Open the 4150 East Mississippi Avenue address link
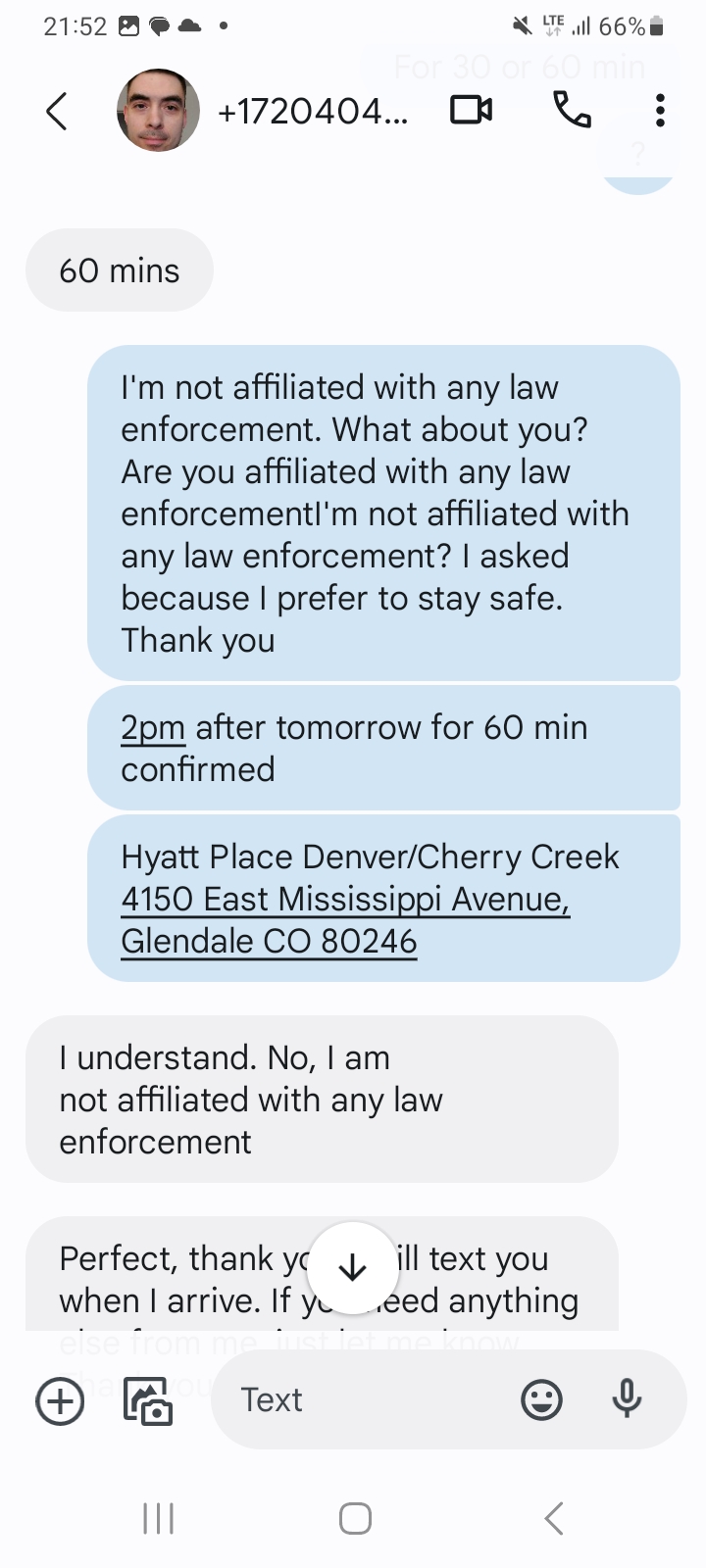Screen dimensions: 706x1568 click(345, 899)
